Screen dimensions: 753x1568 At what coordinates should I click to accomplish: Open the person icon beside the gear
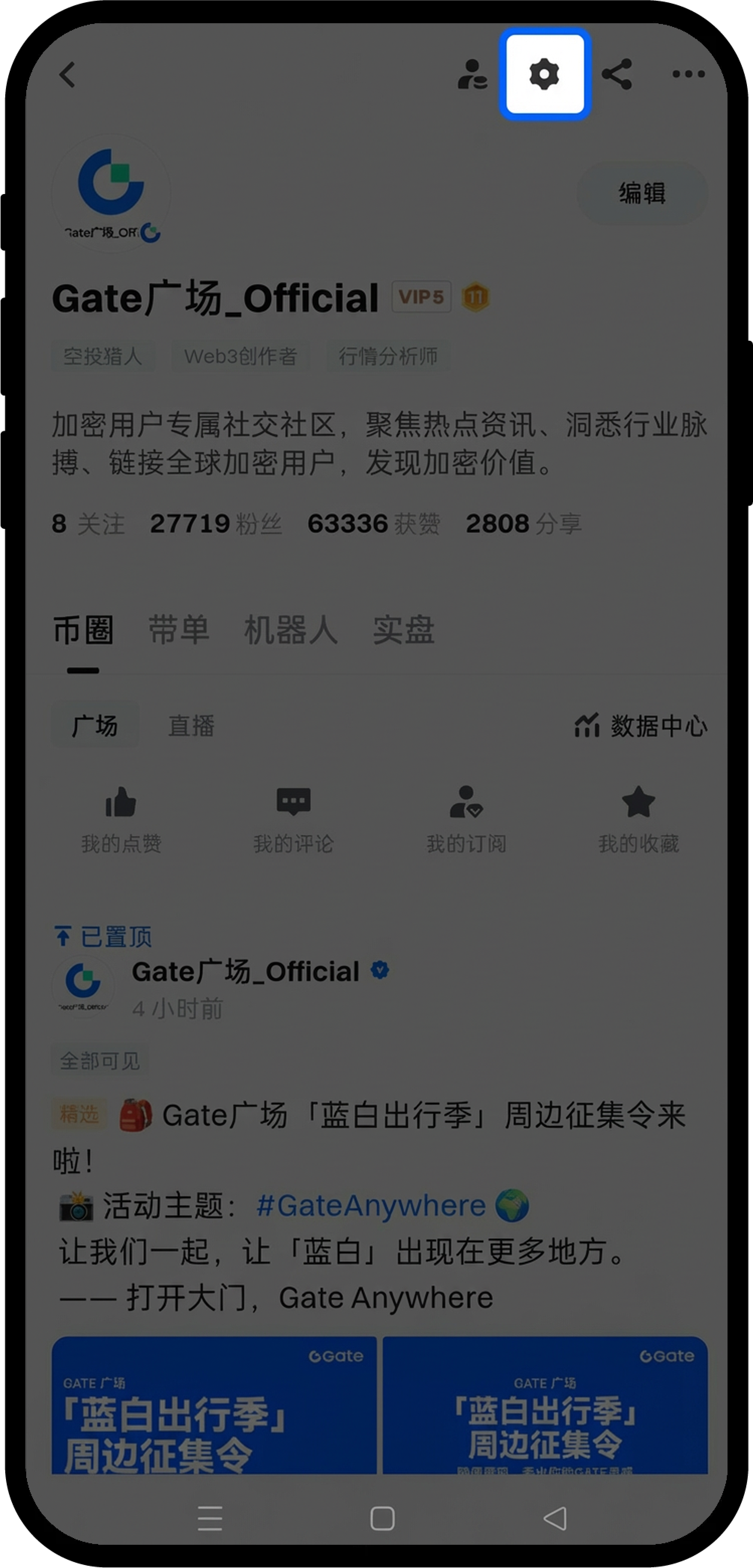point(472,74)
